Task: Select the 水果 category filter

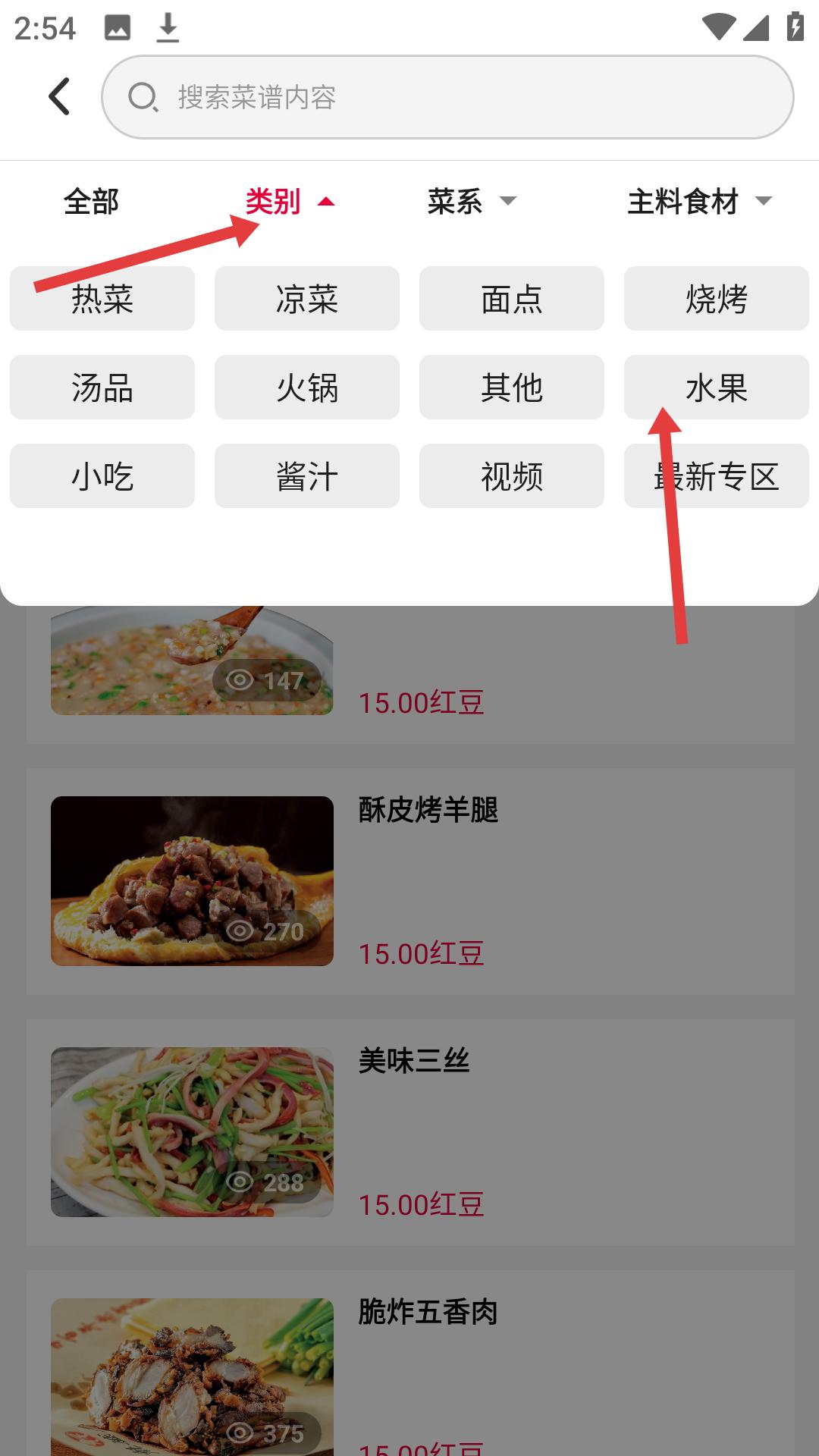Action: pyautogui.click(x=716, y=388)
